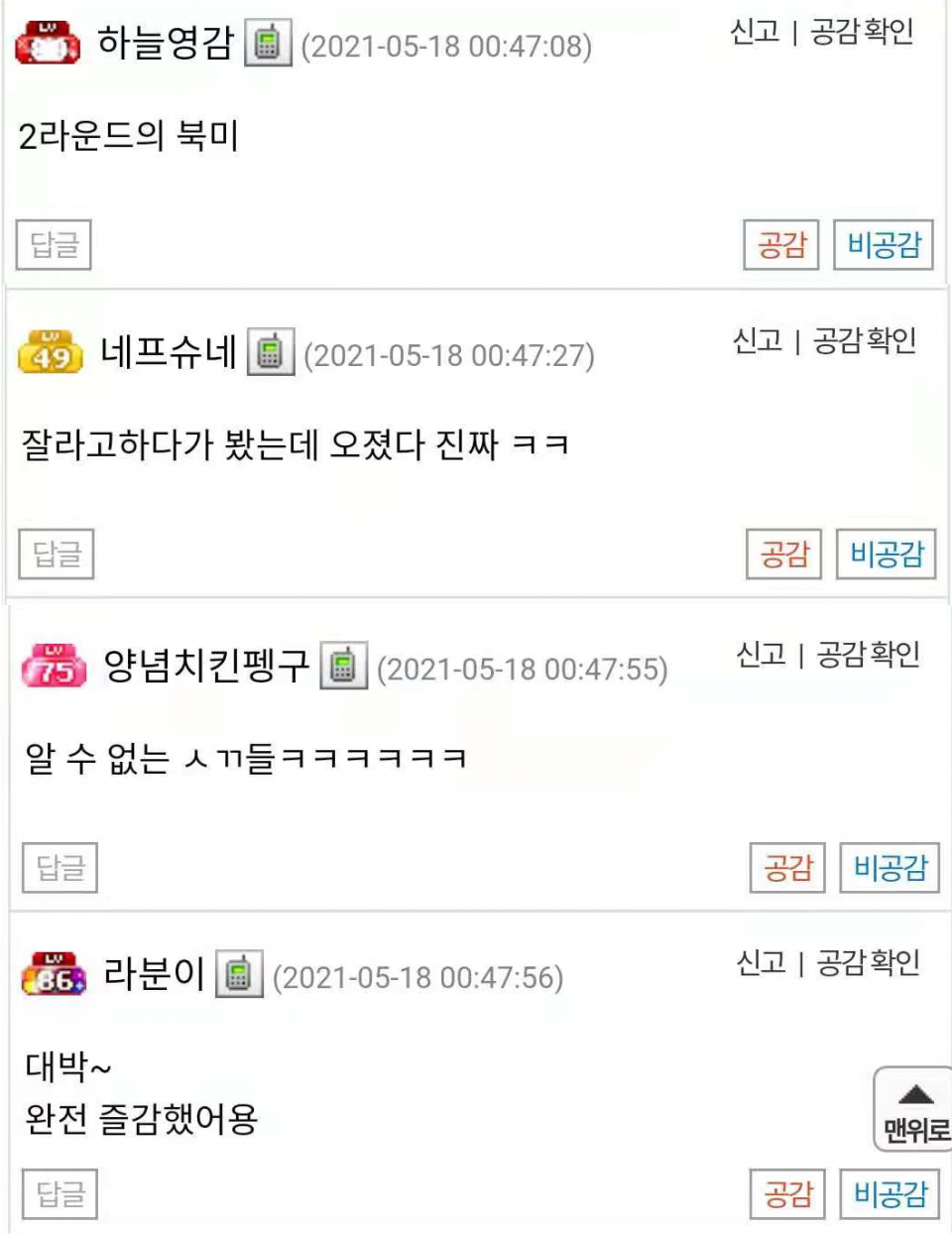The image size is (952, 1237).
Task: Open 라분이's user profile name
Action: coord(154,974)
